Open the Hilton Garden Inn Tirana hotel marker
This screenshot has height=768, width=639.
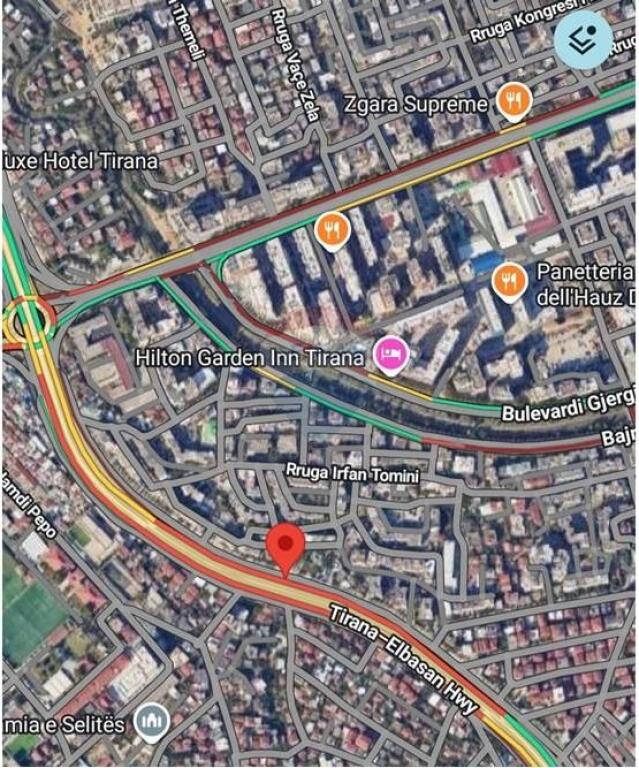coord(389,354)
